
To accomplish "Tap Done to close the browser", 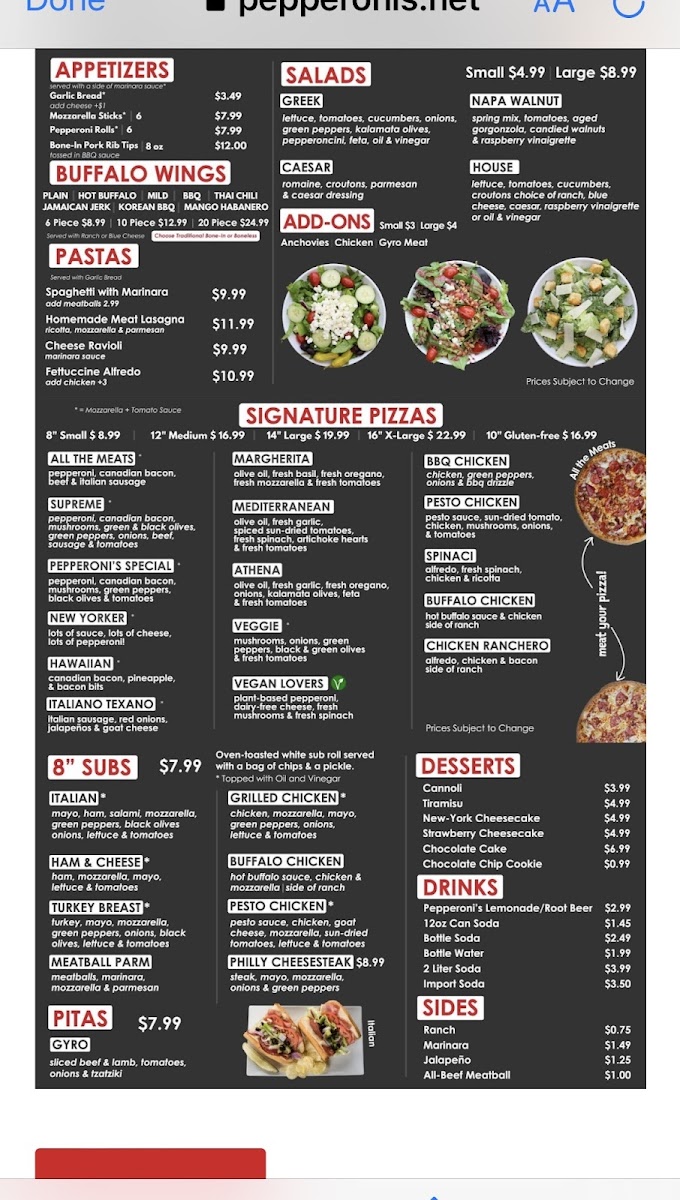I will tap(64, 6).
